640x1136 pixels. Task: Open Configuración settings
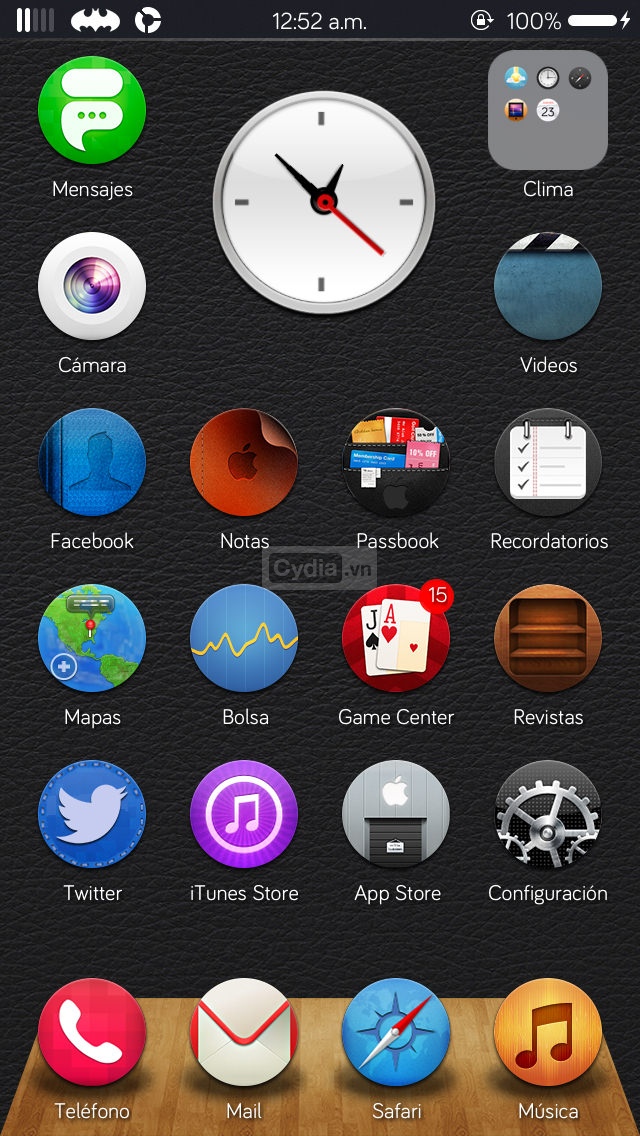[548, 815]
